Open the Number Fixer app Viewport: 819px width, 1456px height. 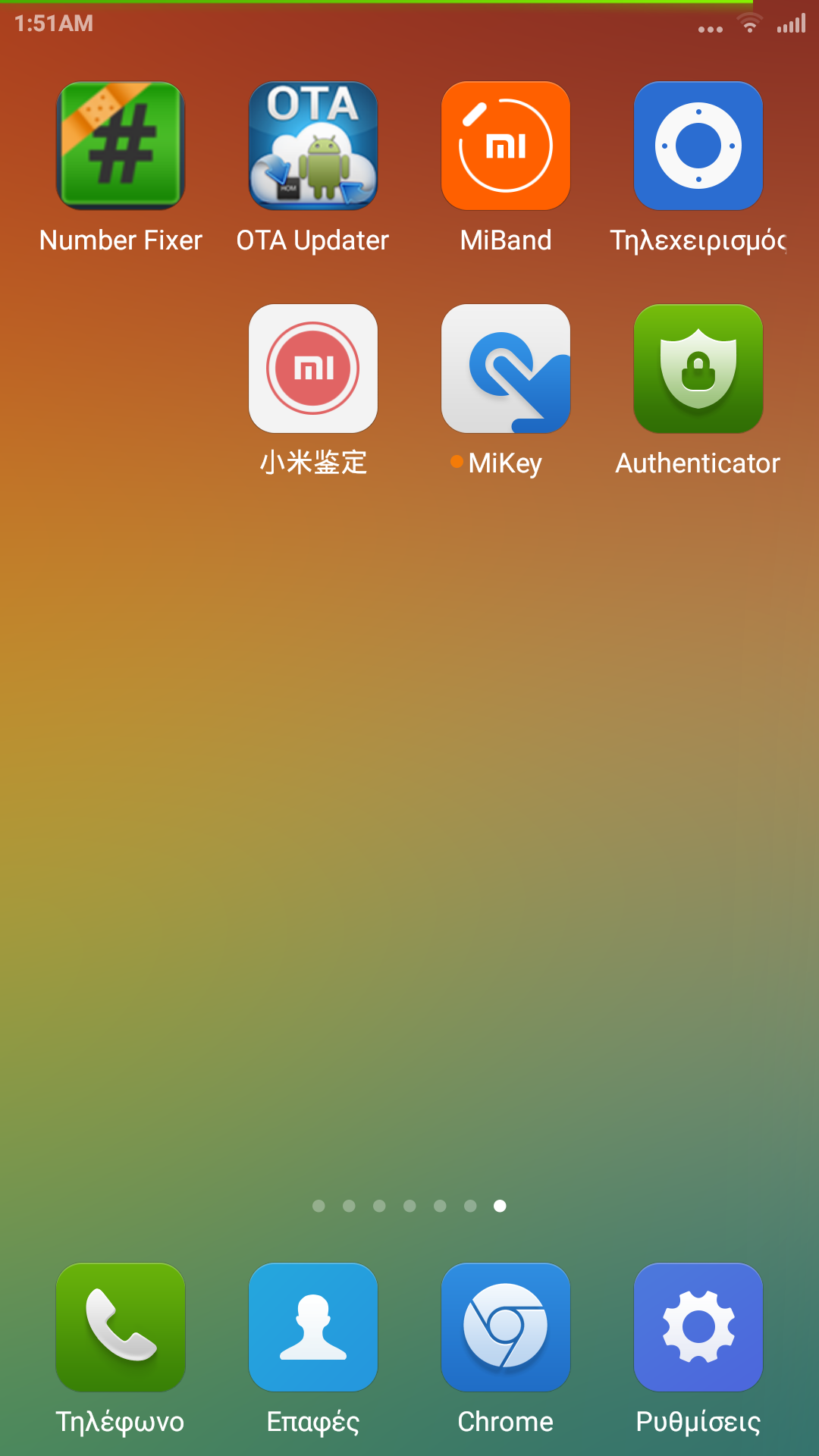[121, 146]
